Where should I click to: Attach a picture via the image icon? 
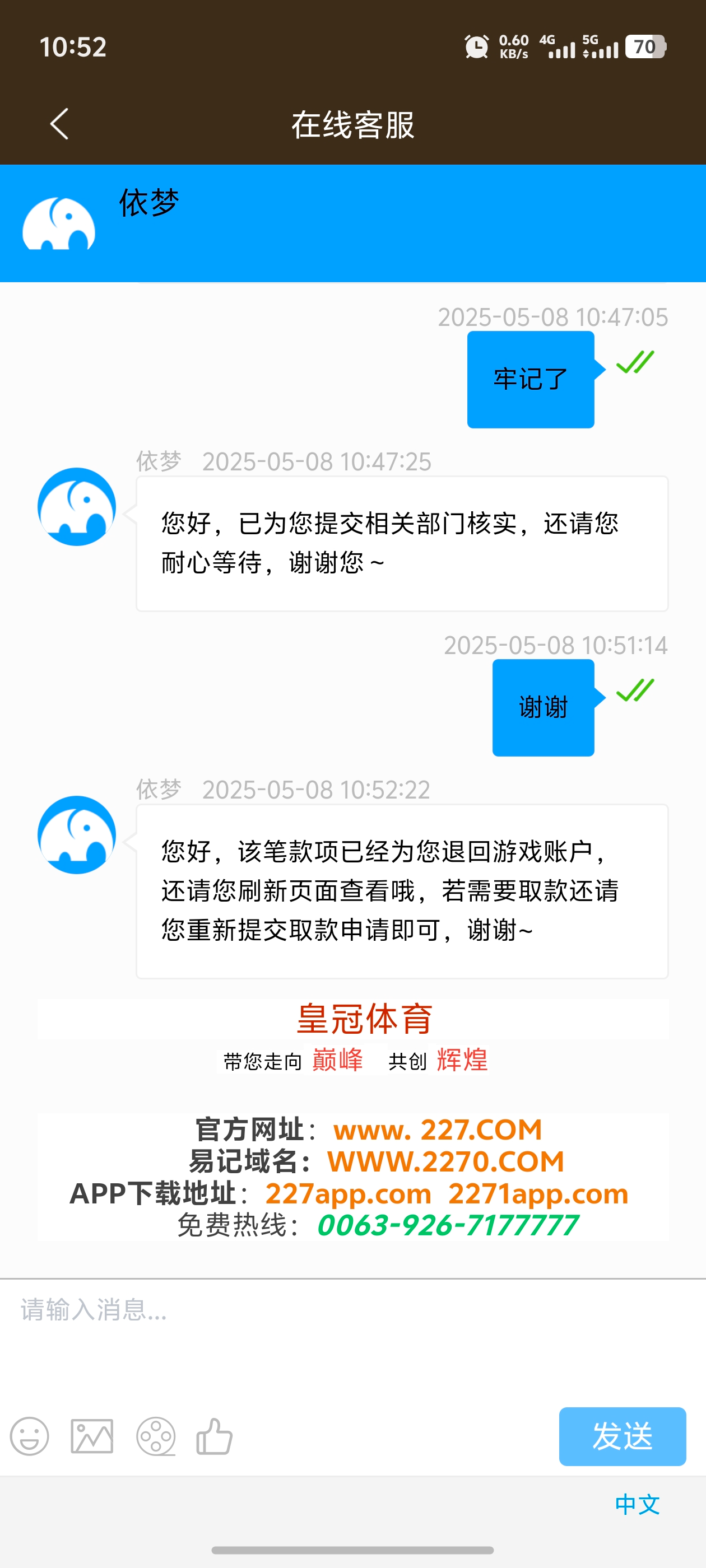coord(92,1436)
